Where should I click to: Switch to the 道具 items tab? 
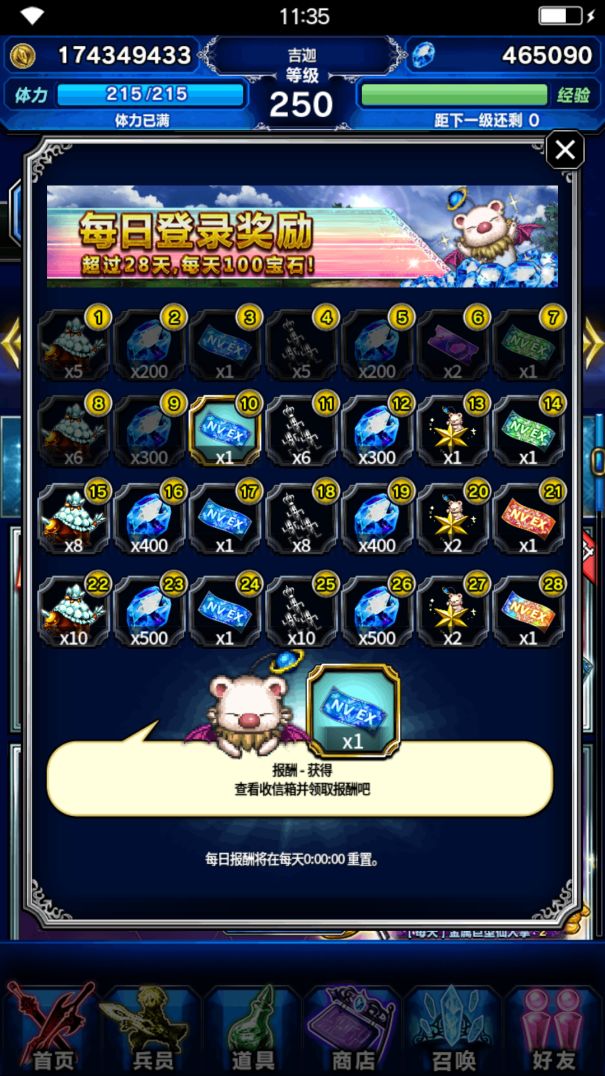point(251,1025)
